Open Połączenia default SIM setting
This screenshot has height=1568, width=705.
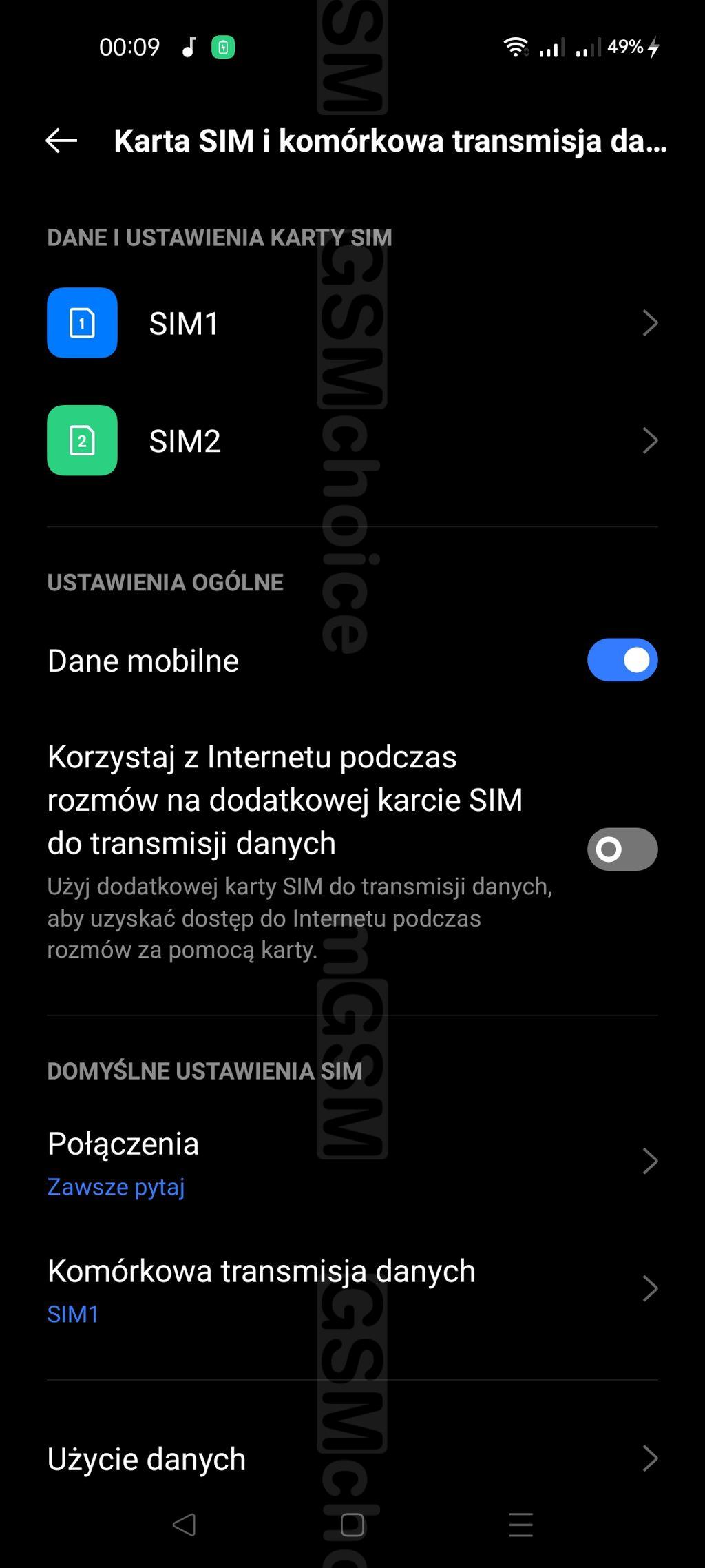(352, 1162)
